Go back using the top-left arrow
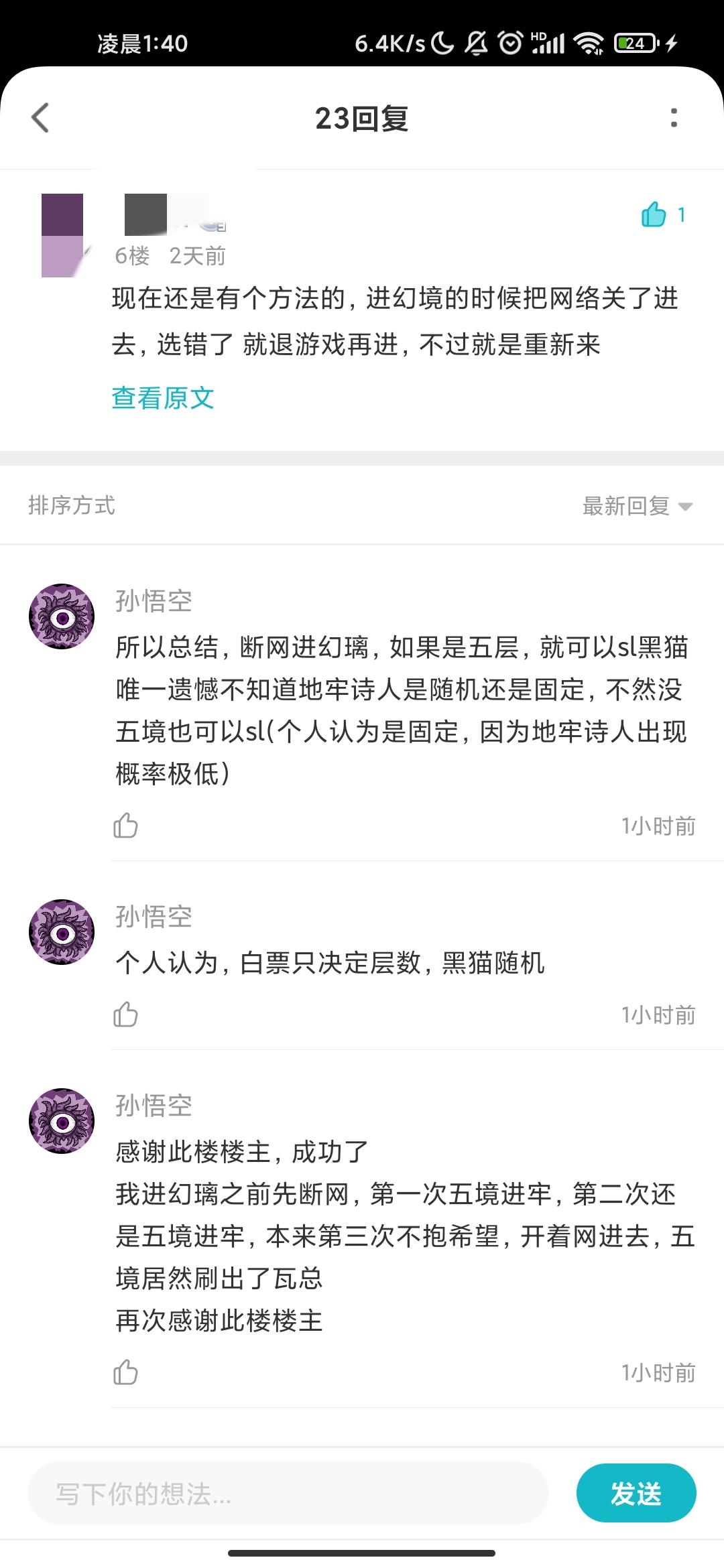The height and width of the screenshot is (1568, 724). click(x=41, y=118)
